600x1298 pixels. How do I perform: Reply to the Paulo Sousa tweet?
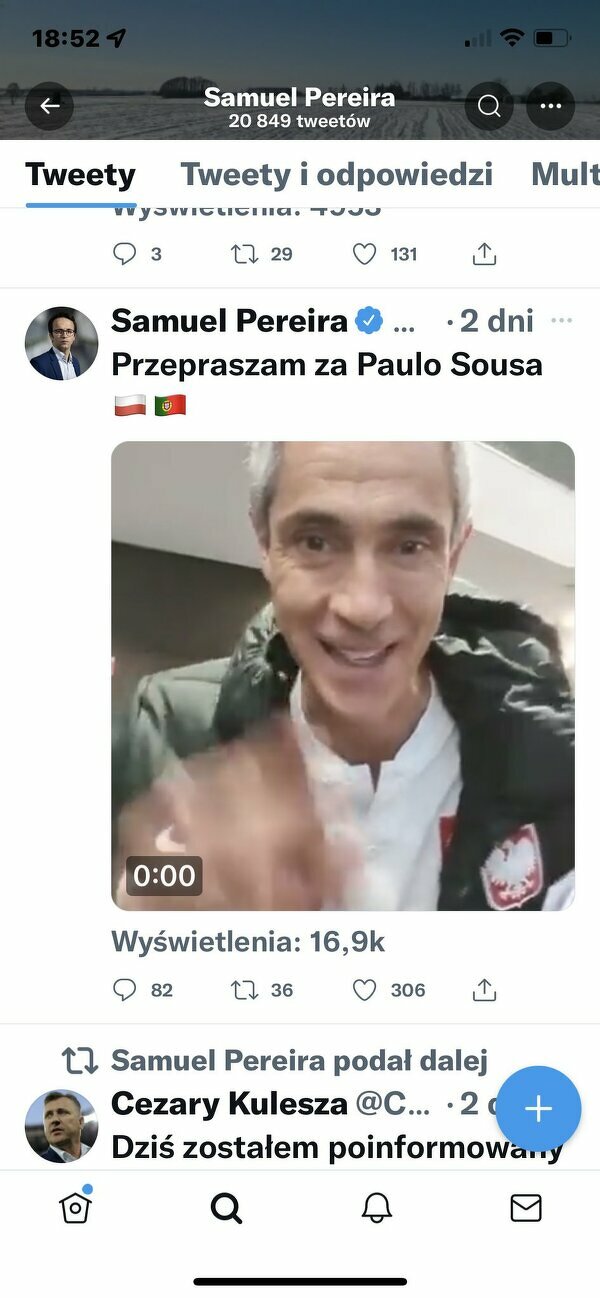pyautogui.click(x=124, y=990)
